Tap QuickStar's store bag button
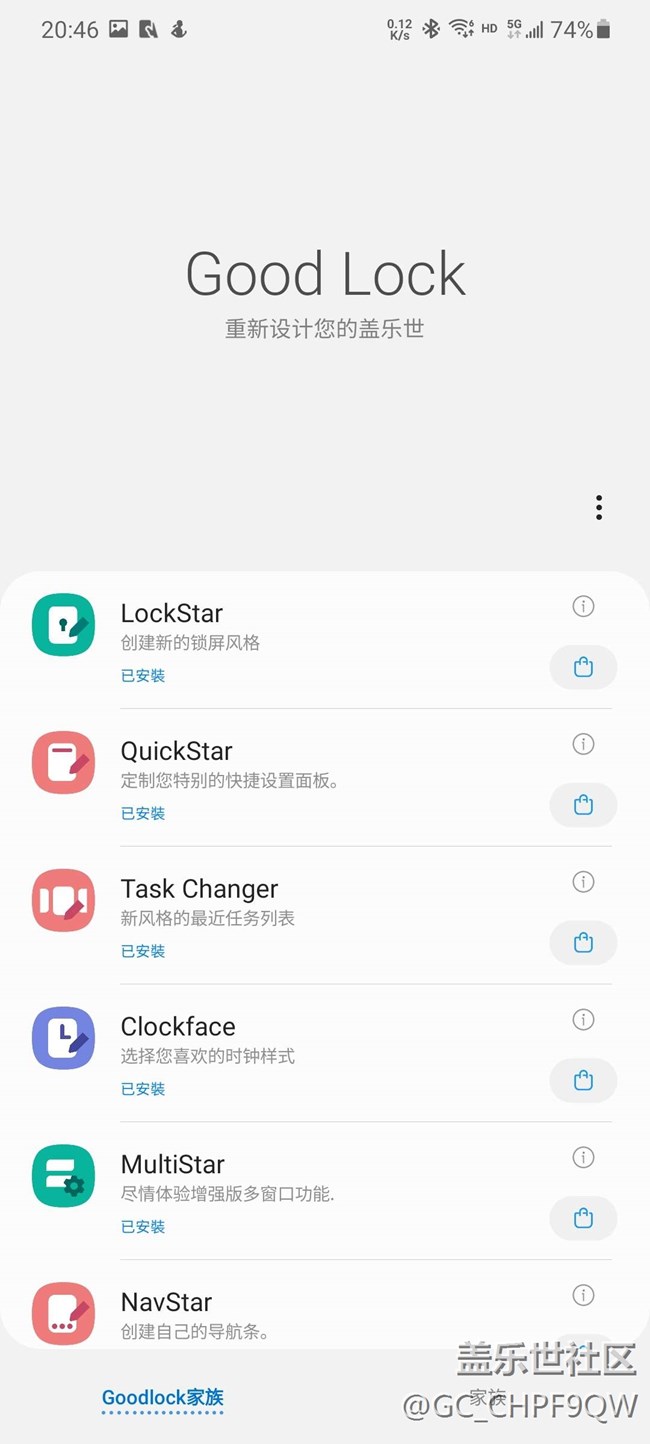 (x=583, y=805)
